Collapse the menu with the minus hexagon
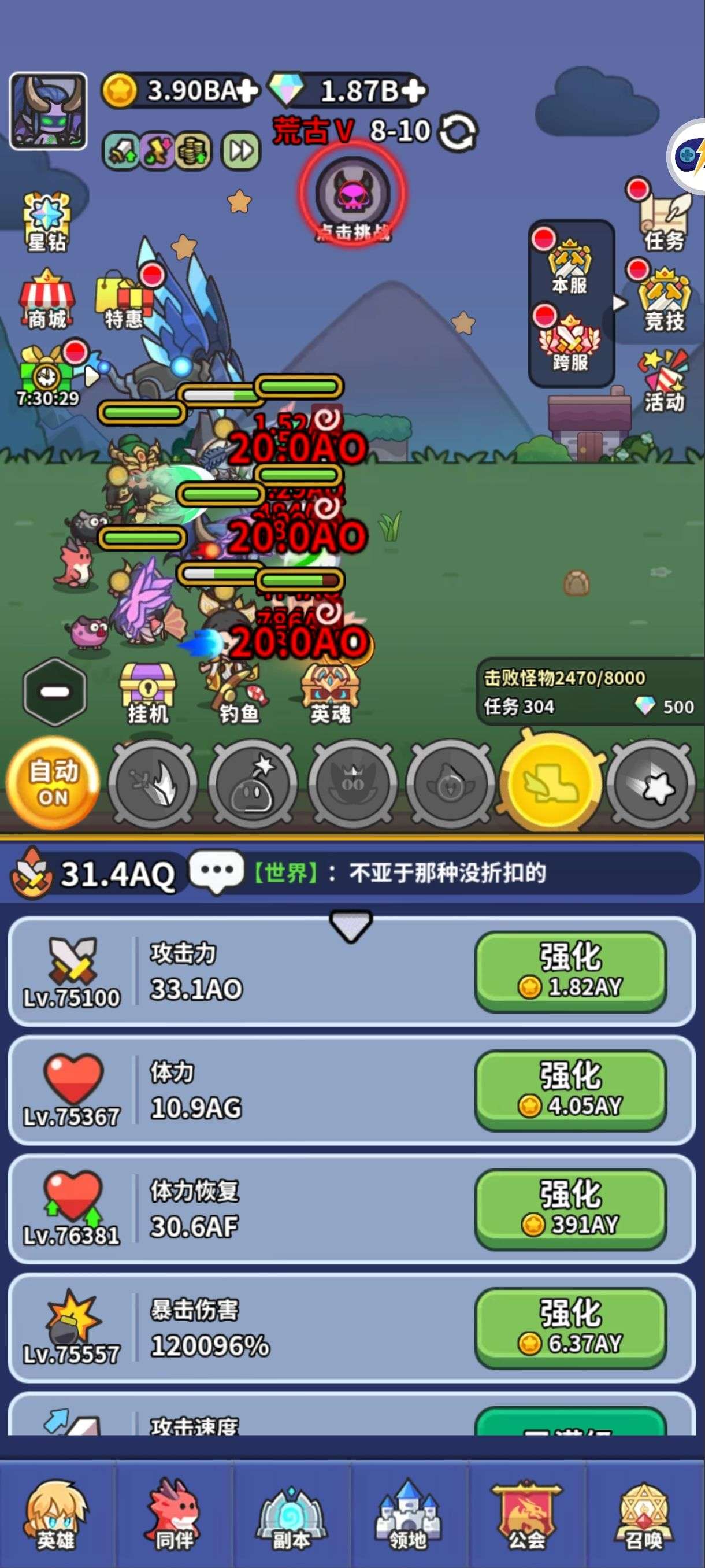Image resolution: width=705 pixels, height=1568 pixels. pos(55,691)
